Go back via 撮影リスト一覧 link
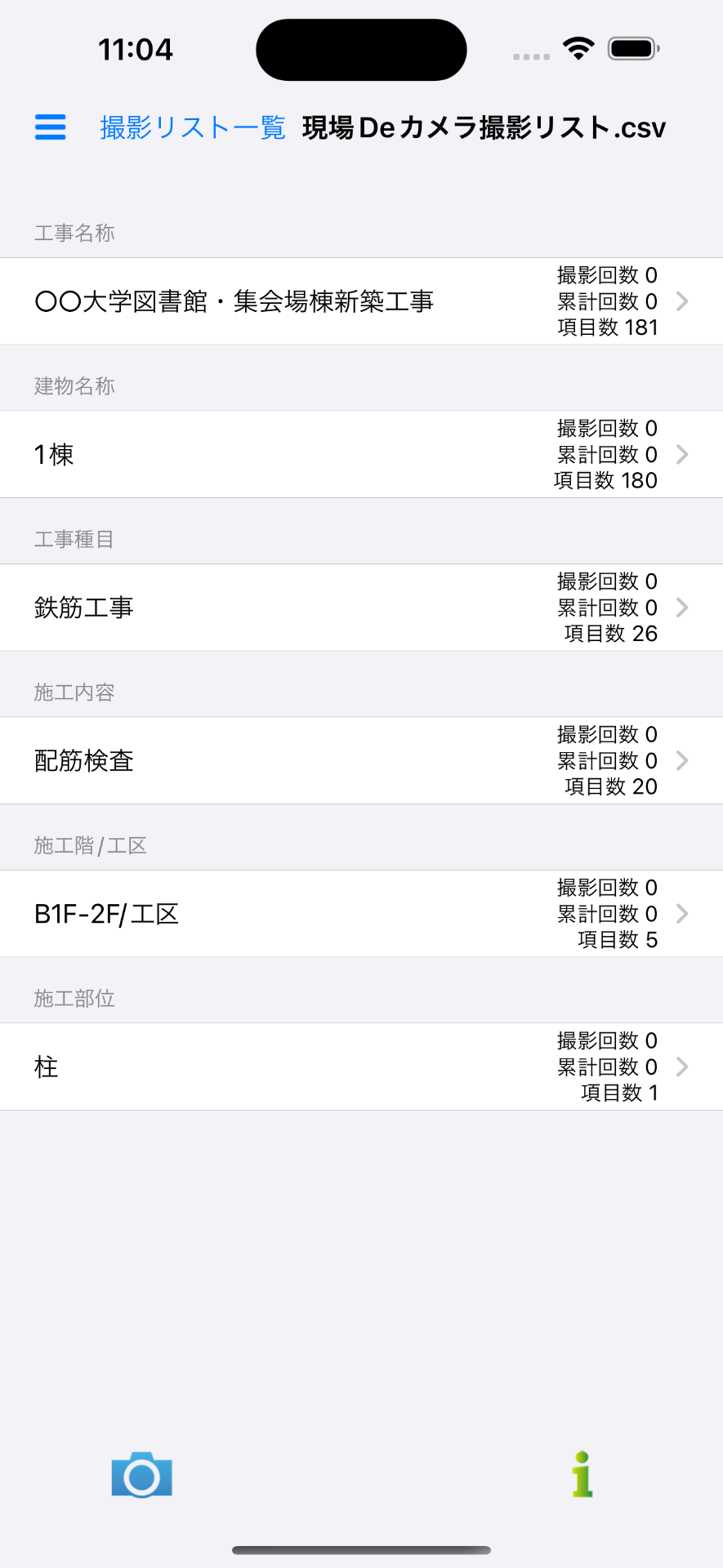This screenshot has height=1568, width=723. 192,127
